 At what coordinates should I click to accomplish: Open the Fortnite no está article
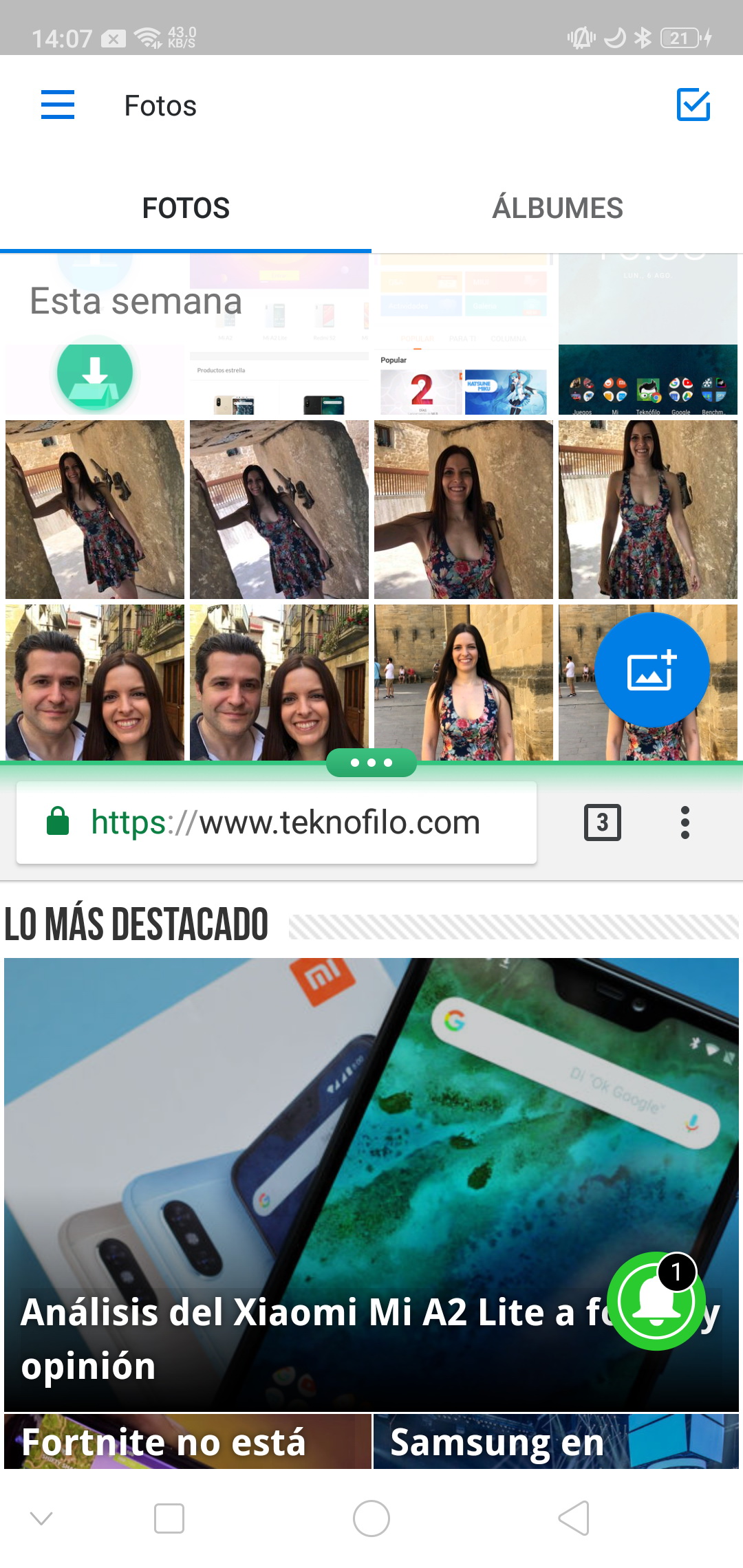pyautogui.click(x=188, y=1441)
